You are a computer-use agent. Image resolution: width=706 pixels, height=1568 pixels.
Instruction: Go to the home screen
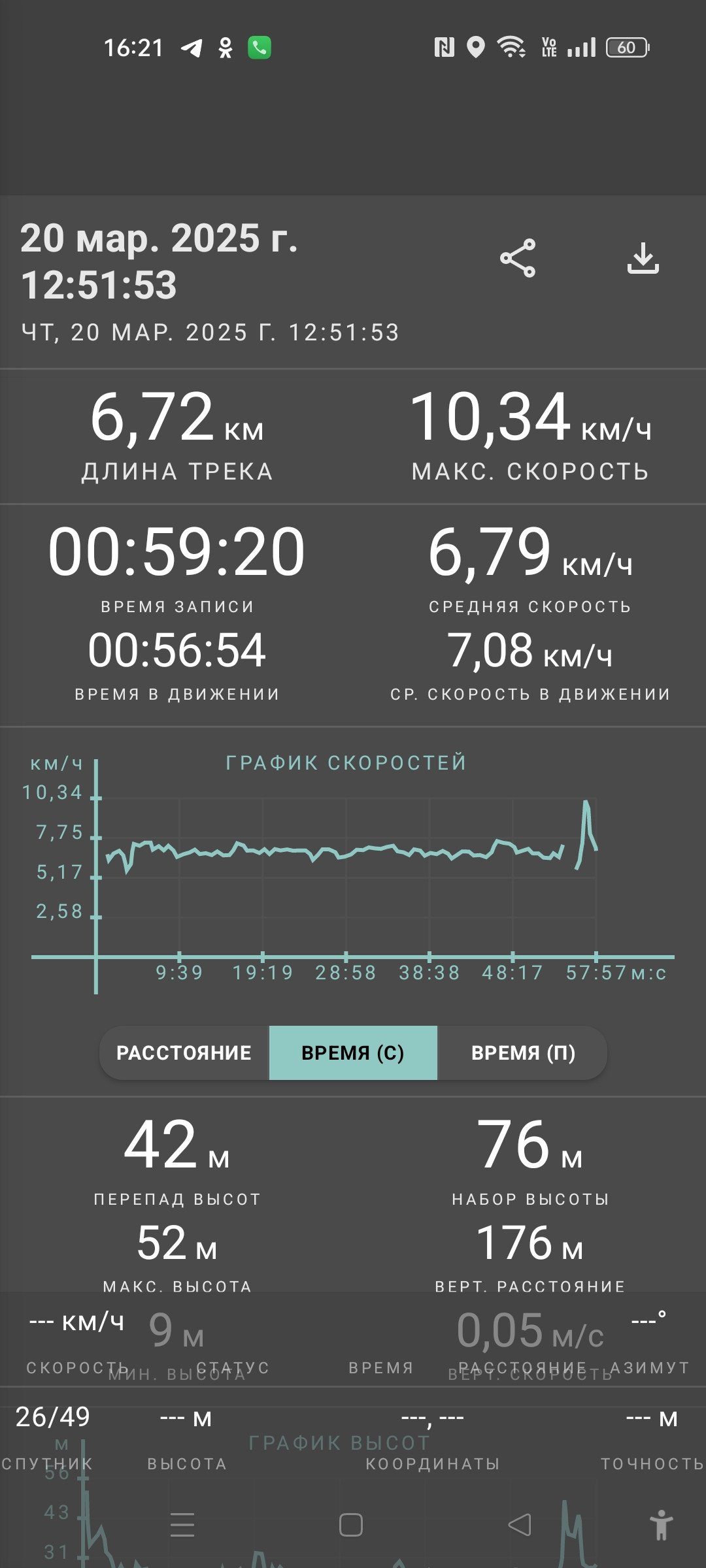[351, 1526]
